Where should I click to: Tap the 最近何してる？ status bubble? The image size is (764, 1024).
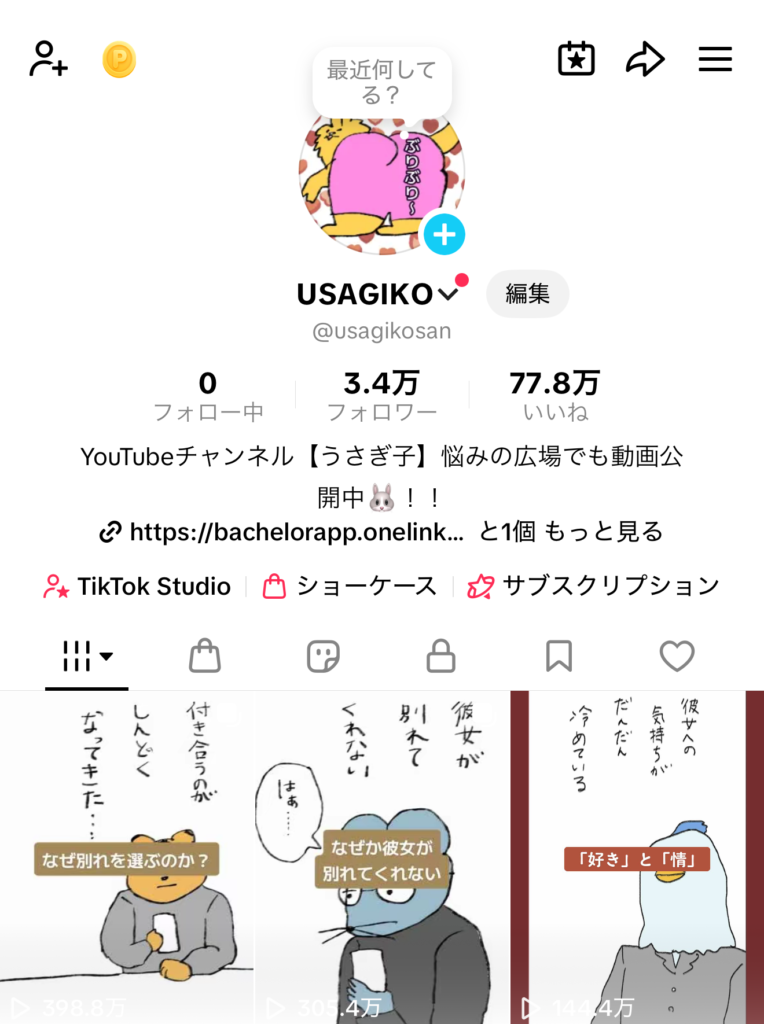381,82
